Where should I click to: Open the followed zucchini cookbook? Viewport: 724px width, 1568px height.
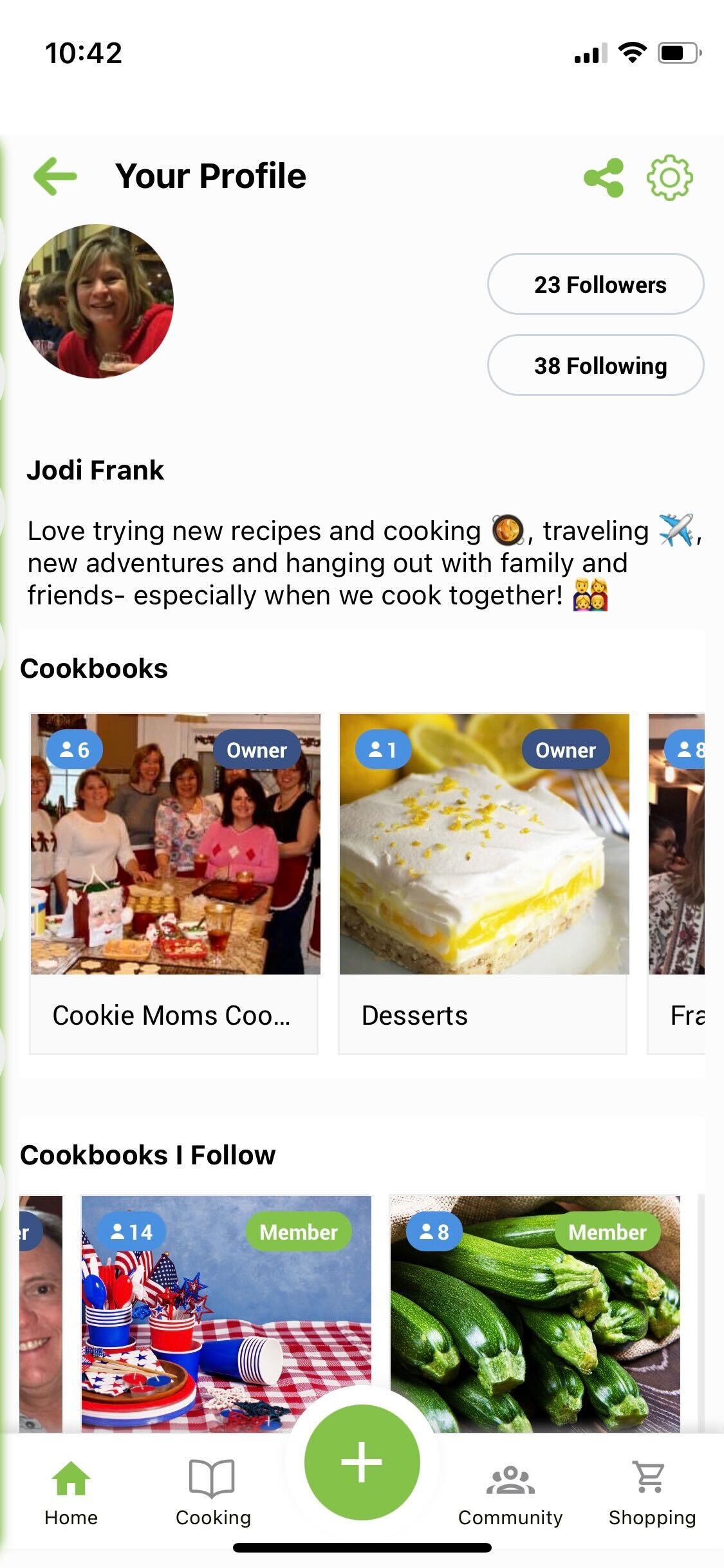coord(535,1313)
